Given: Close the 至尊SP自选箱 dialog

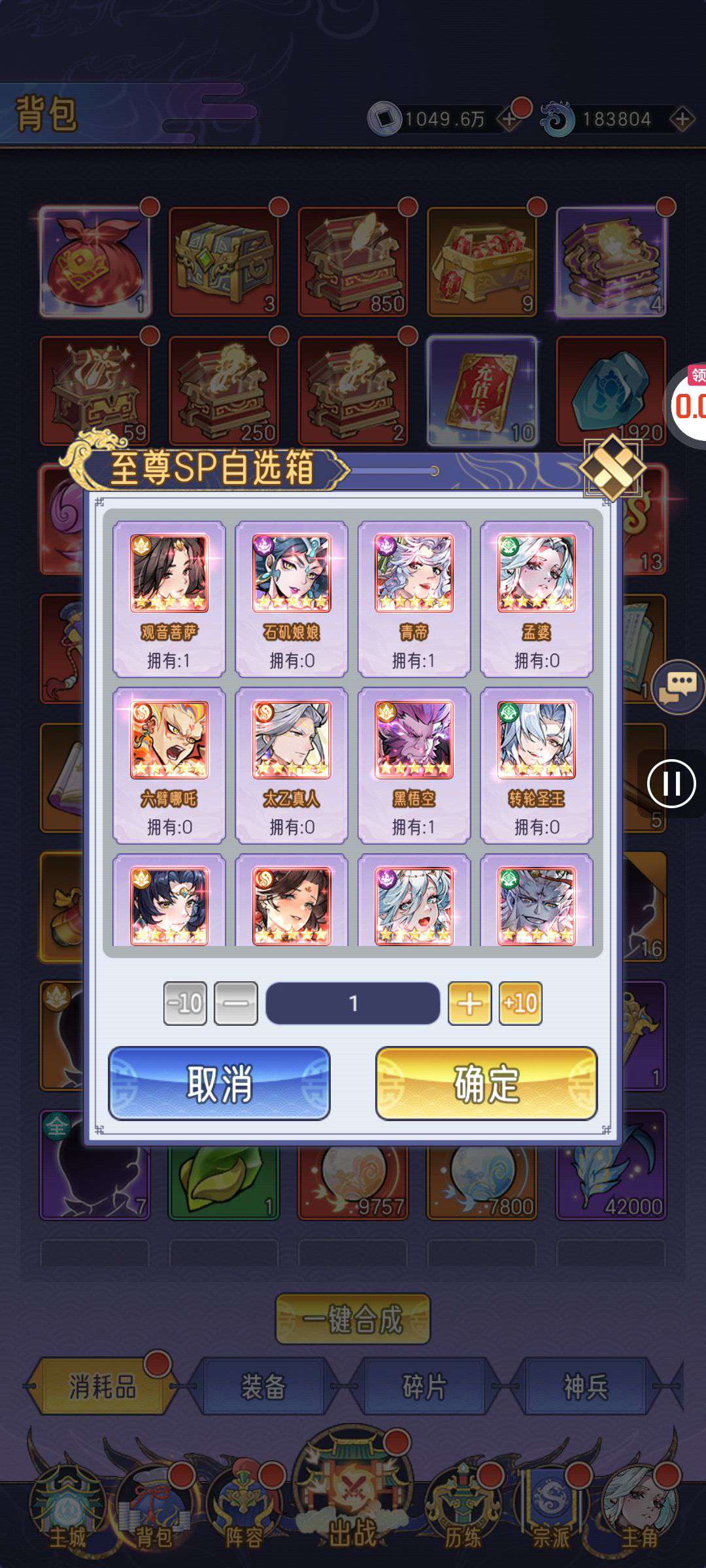Looking at the screenshot, I should click(x=612, y=468).
